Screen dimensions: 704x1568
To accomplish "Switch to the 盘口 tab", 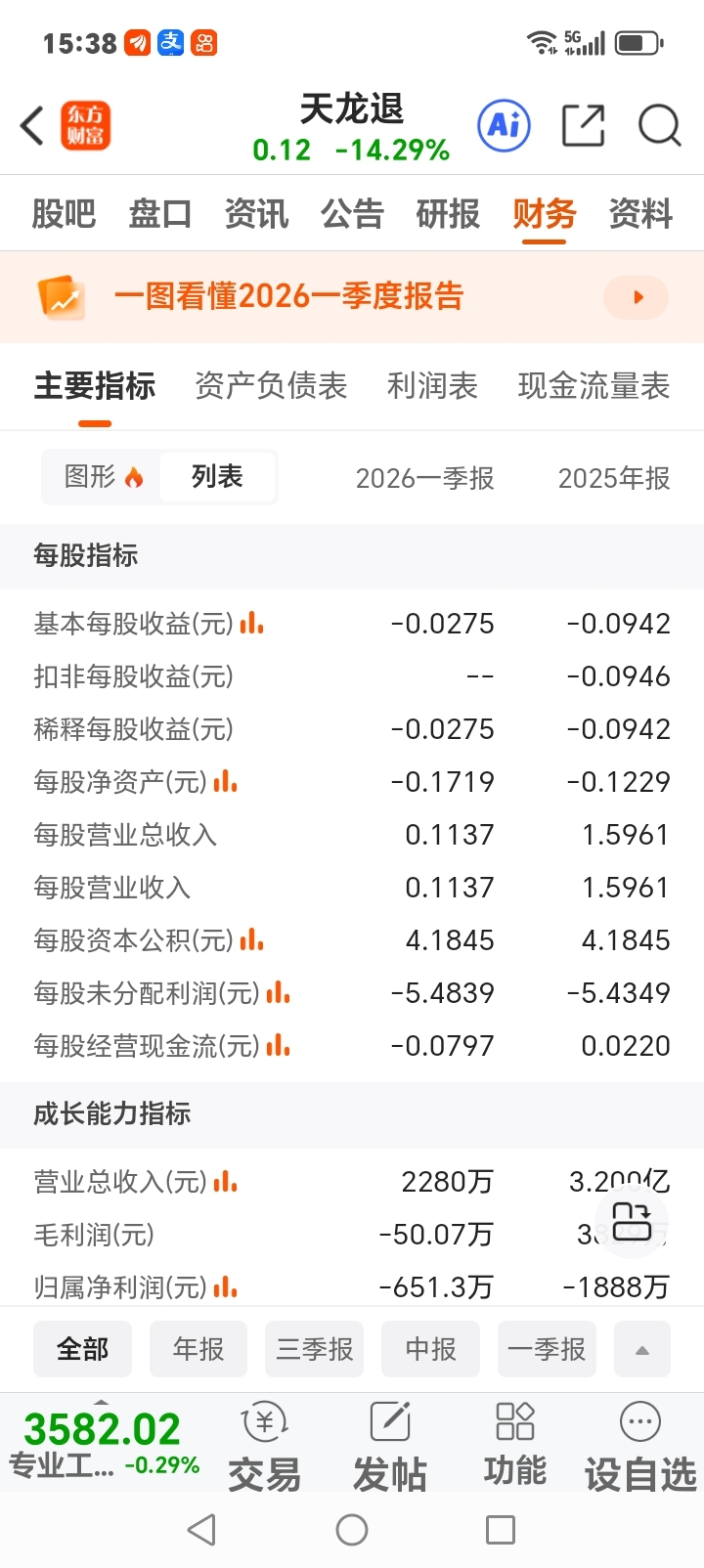I will [159, 213].
